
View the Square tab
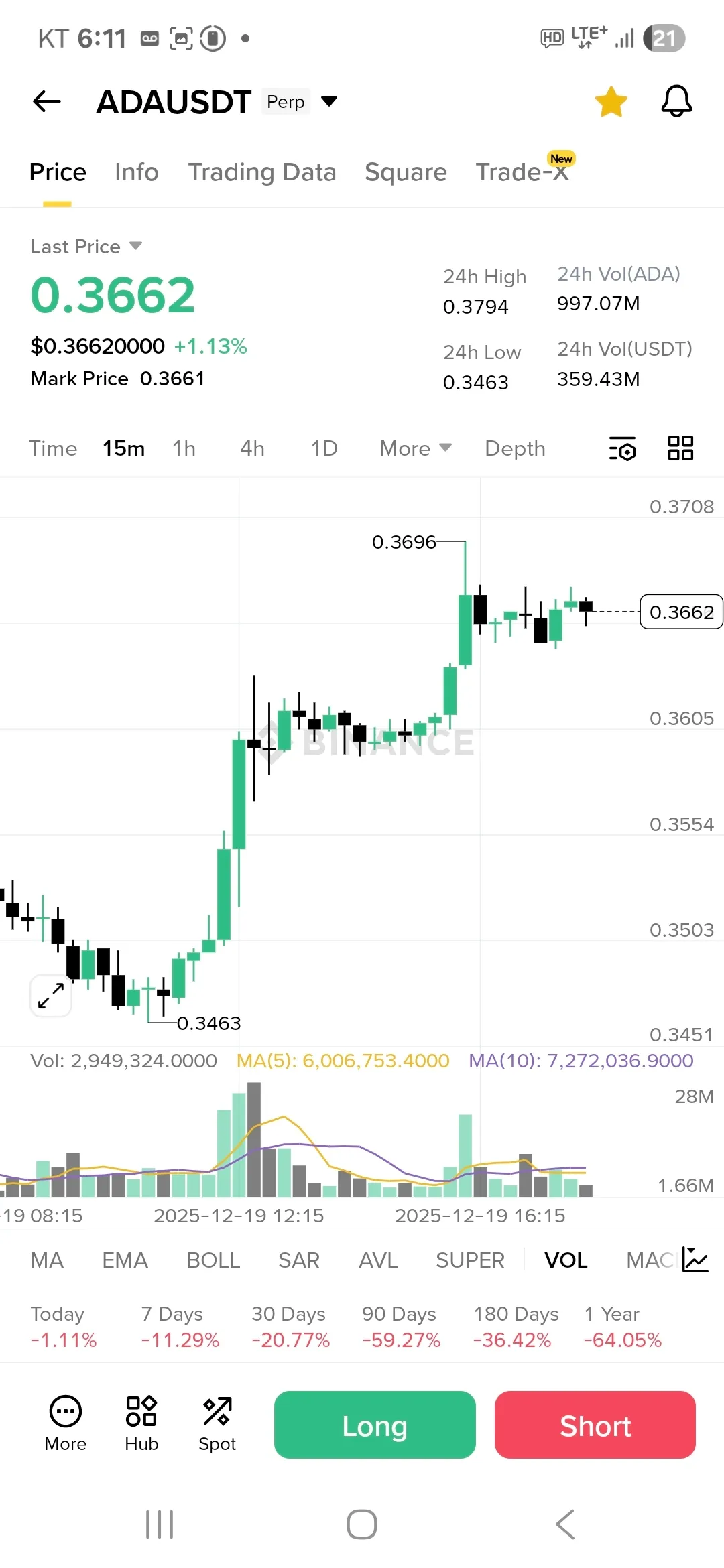pos(406,172)
